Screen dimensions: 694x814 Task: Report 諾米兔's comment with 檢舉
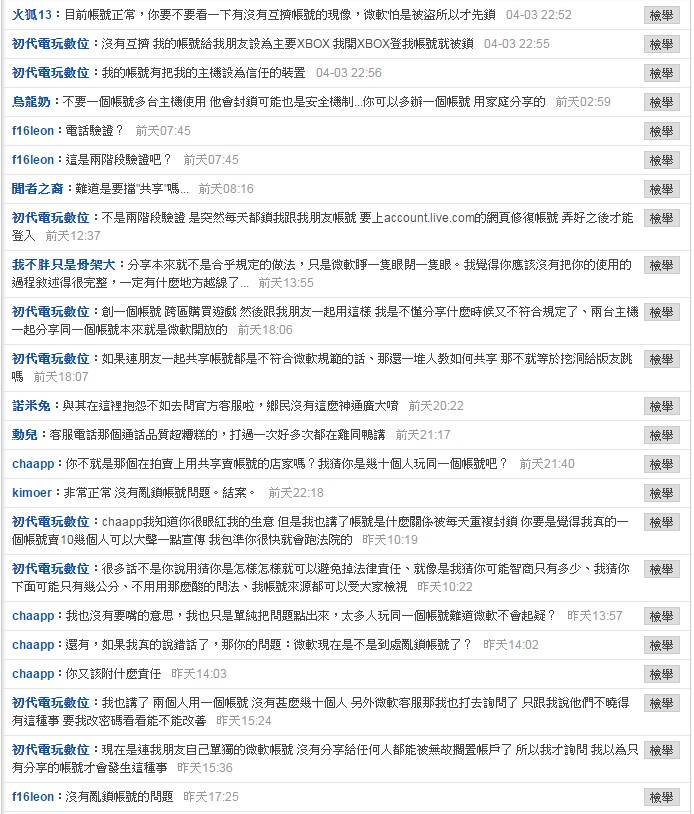point(661,406)
